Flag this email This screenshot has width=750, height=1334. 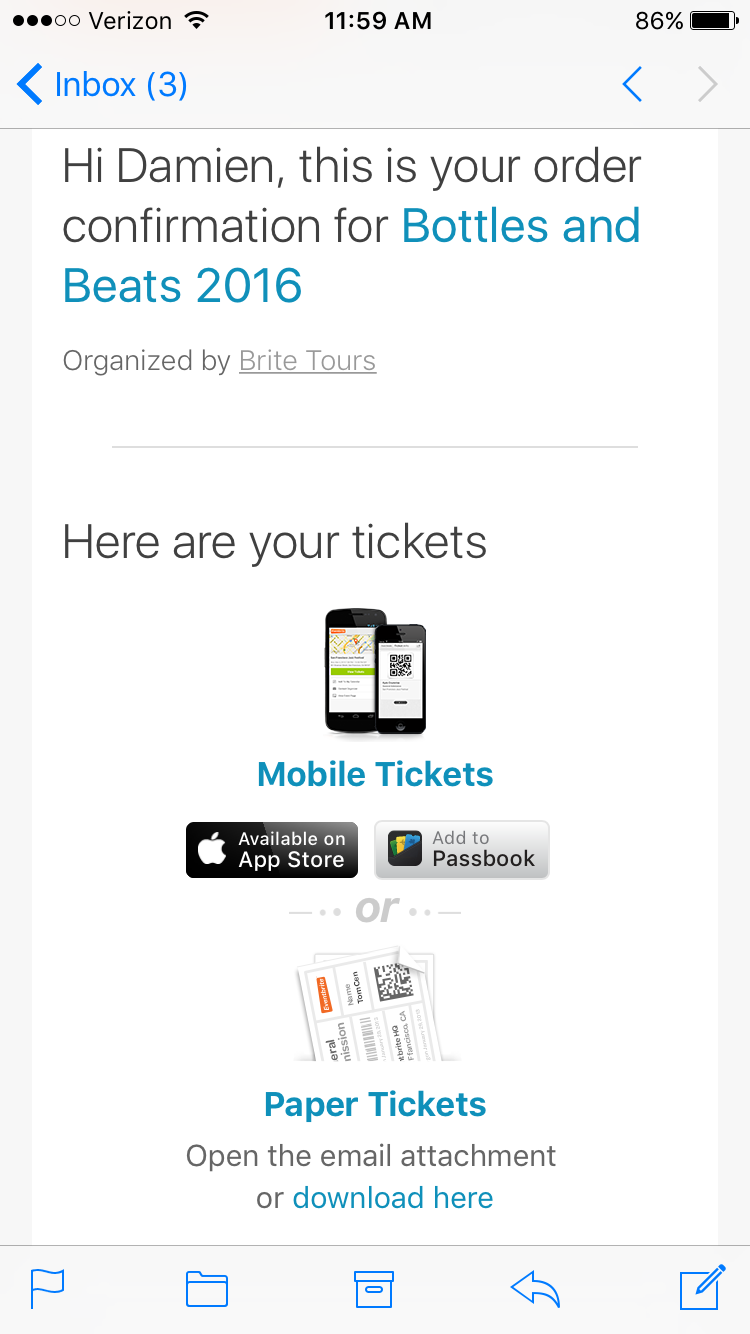coord(47,1289)
